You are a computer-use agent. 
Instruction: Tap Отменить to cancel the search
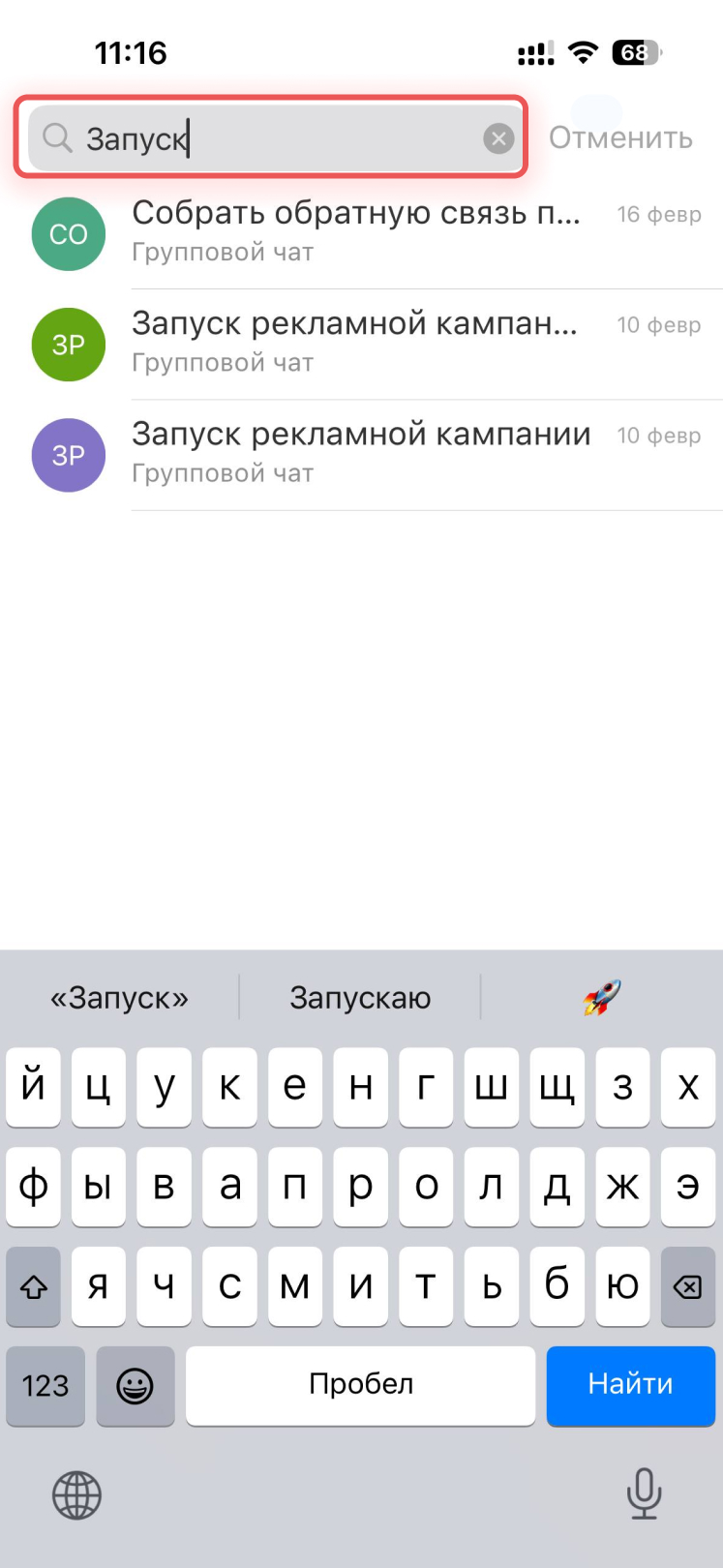620,138
